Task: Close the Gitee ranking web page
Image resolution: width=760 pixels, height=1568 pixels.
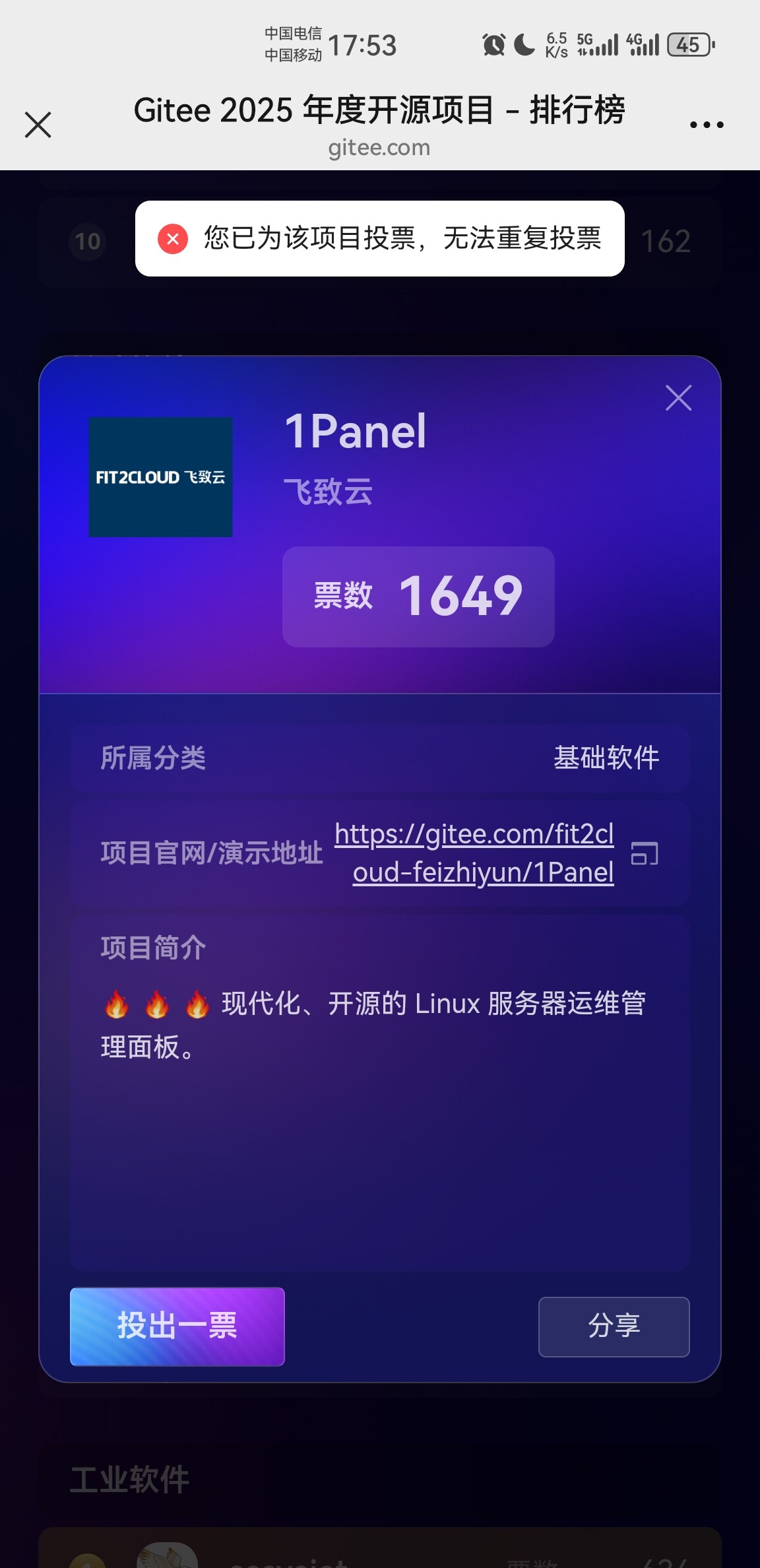Action: [38, 125]
